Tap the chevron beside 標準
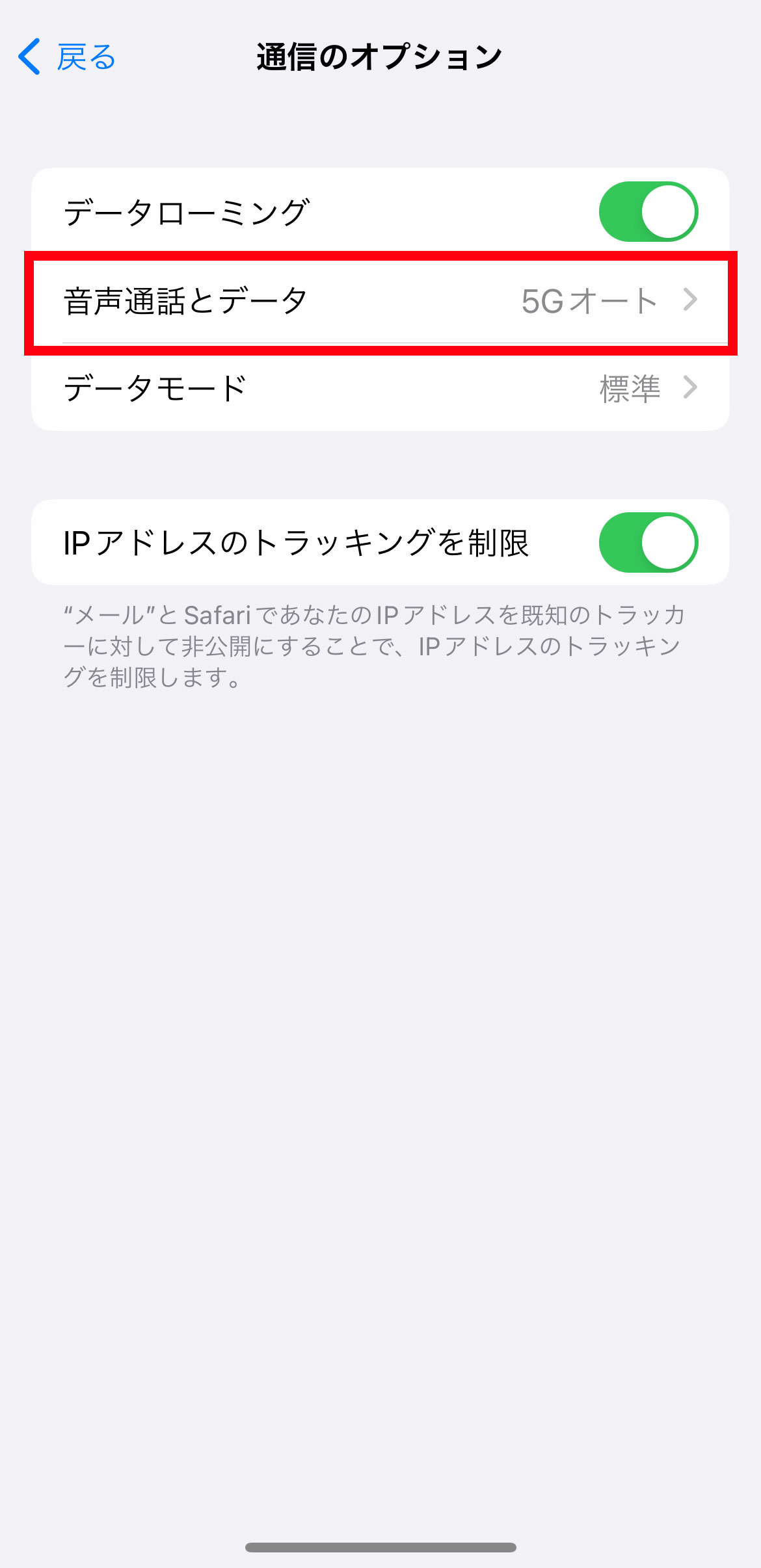Screen dimensions: 761x1568 coord(691,387)
